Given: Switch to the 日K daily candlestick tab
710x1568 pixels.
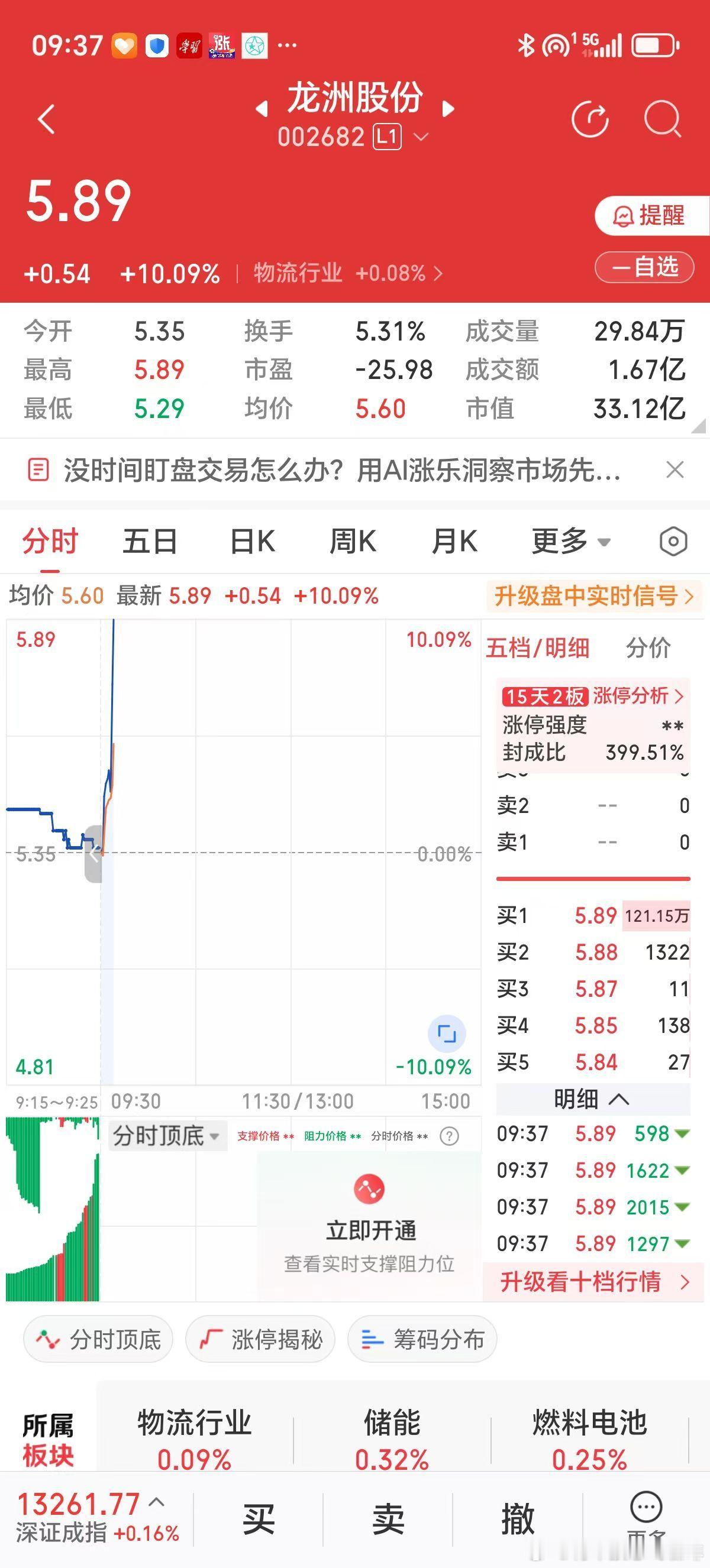Looking at the screenshot, I should (x=251, y=540).
